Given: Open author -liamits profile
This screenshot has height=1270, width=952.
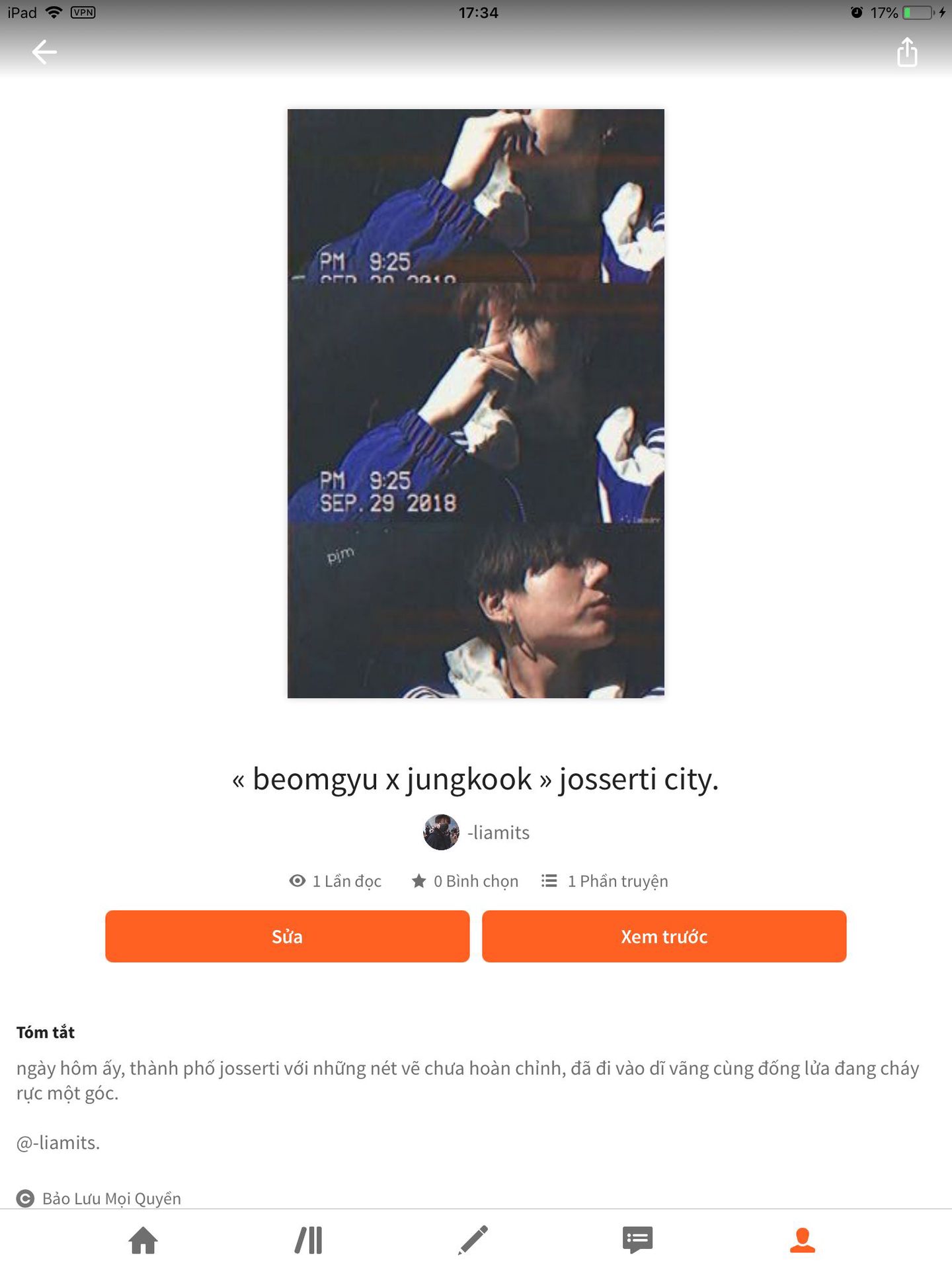Looking at the screenshot, I should pyautogui.click(x=477, y=832).
